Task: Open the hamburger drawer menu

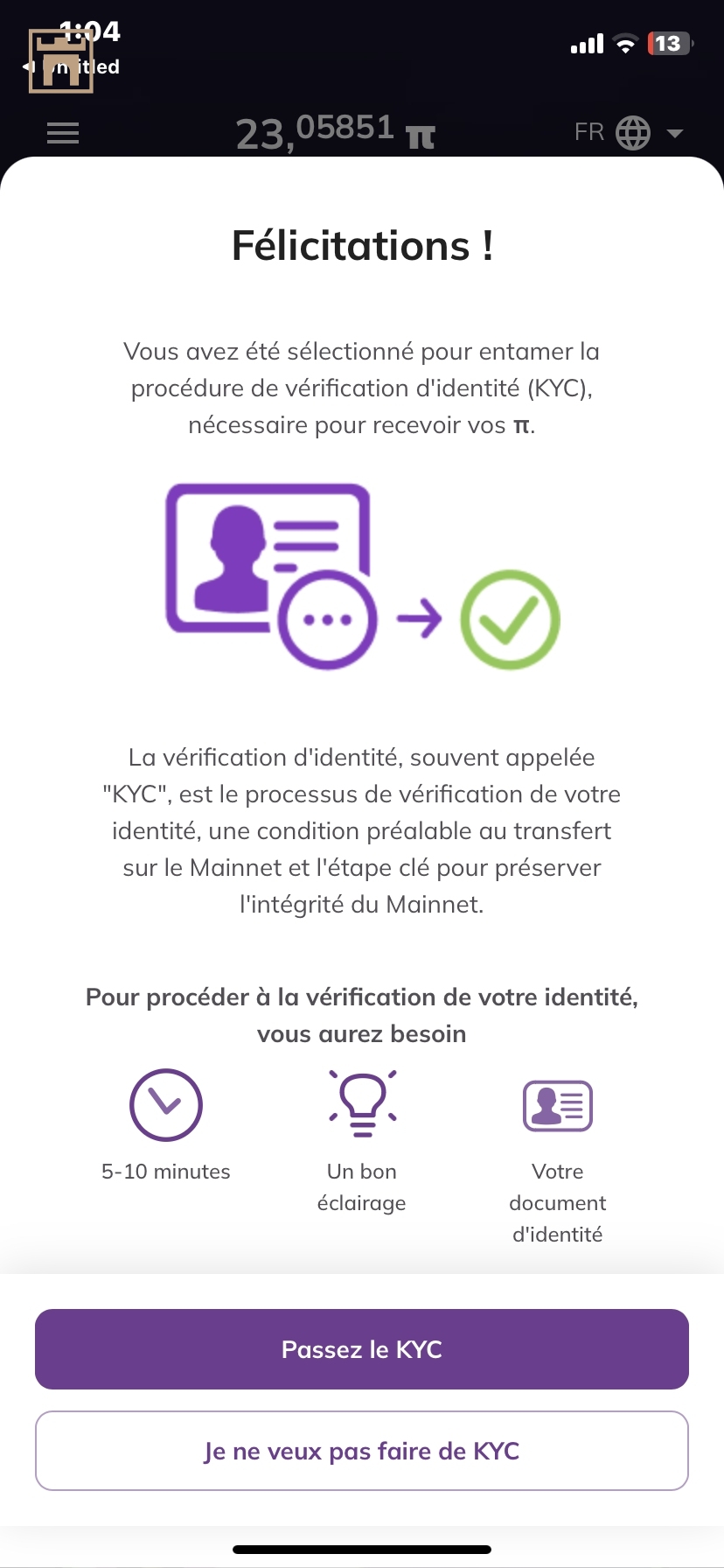Action: [x=63, y=133]
